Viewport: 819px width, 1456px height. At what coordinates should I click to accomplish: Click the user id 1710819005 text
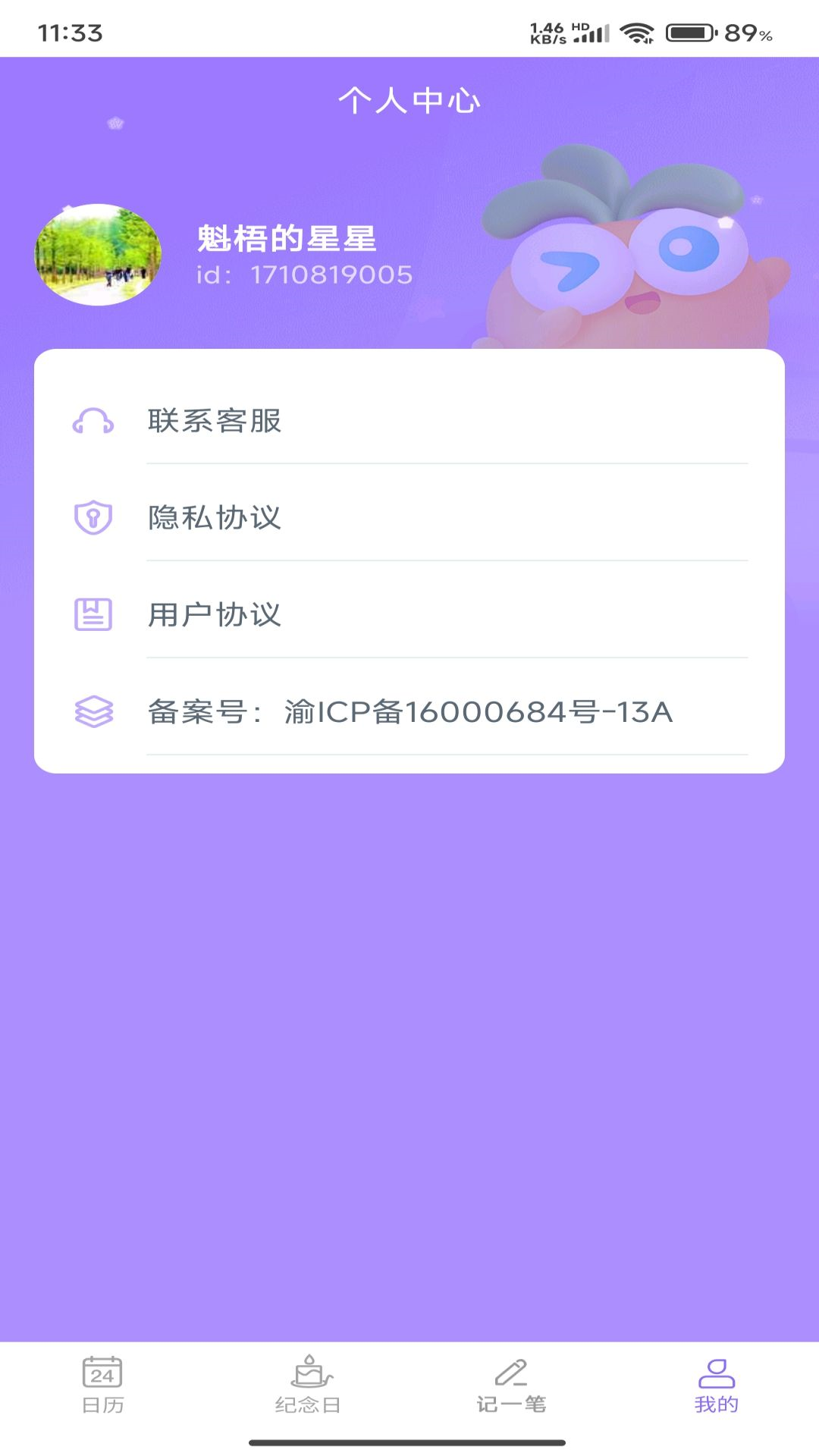click(x=302, y=276)
